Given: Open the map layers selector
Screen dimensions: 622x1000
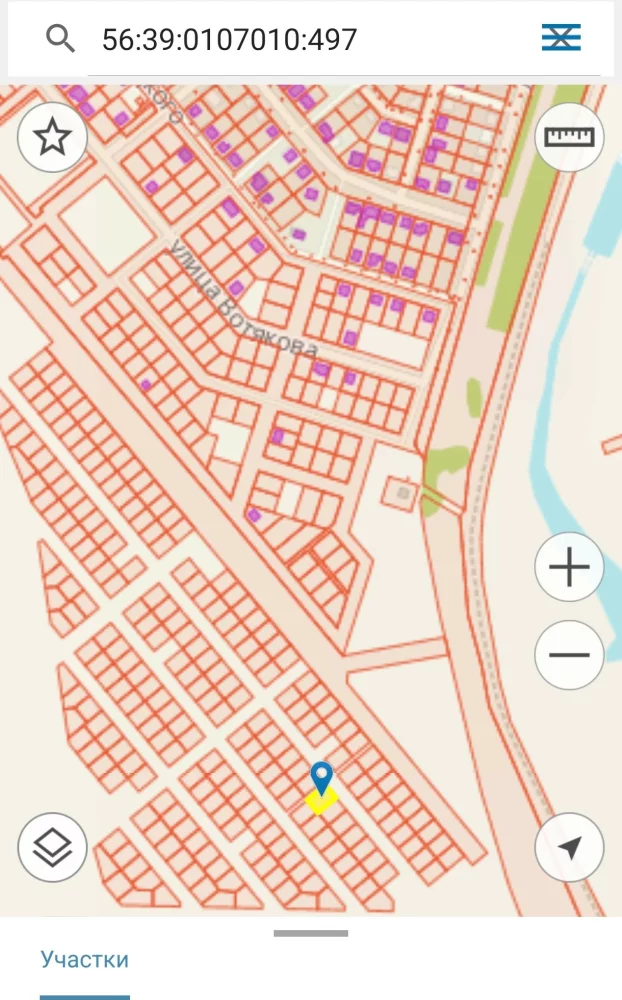Looking at the screenshot, I should point(52,848).
